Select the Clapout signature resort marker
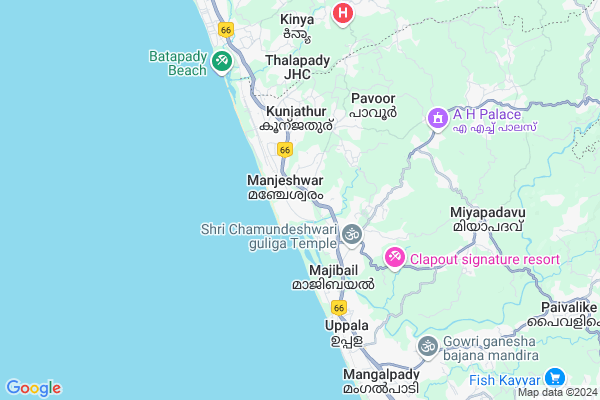The image size is (600, 400). click(396, 259)
